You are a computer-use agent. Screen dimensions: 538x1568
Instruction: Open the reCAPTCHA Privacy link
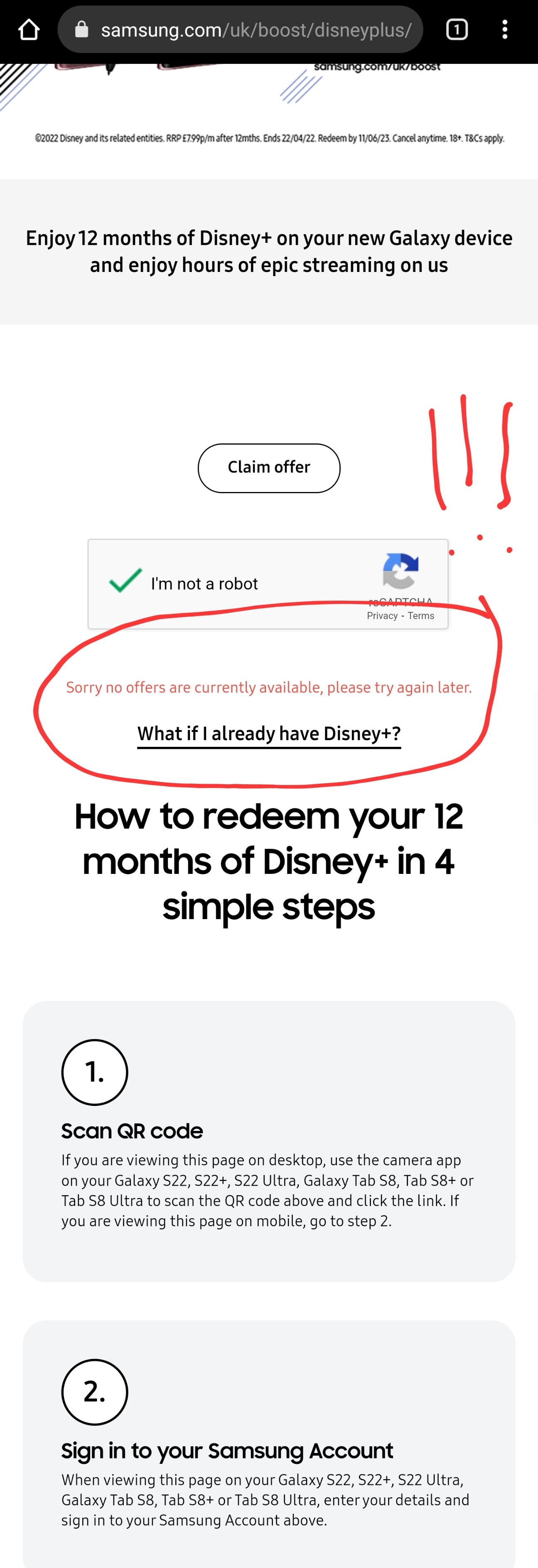point(382,616)
